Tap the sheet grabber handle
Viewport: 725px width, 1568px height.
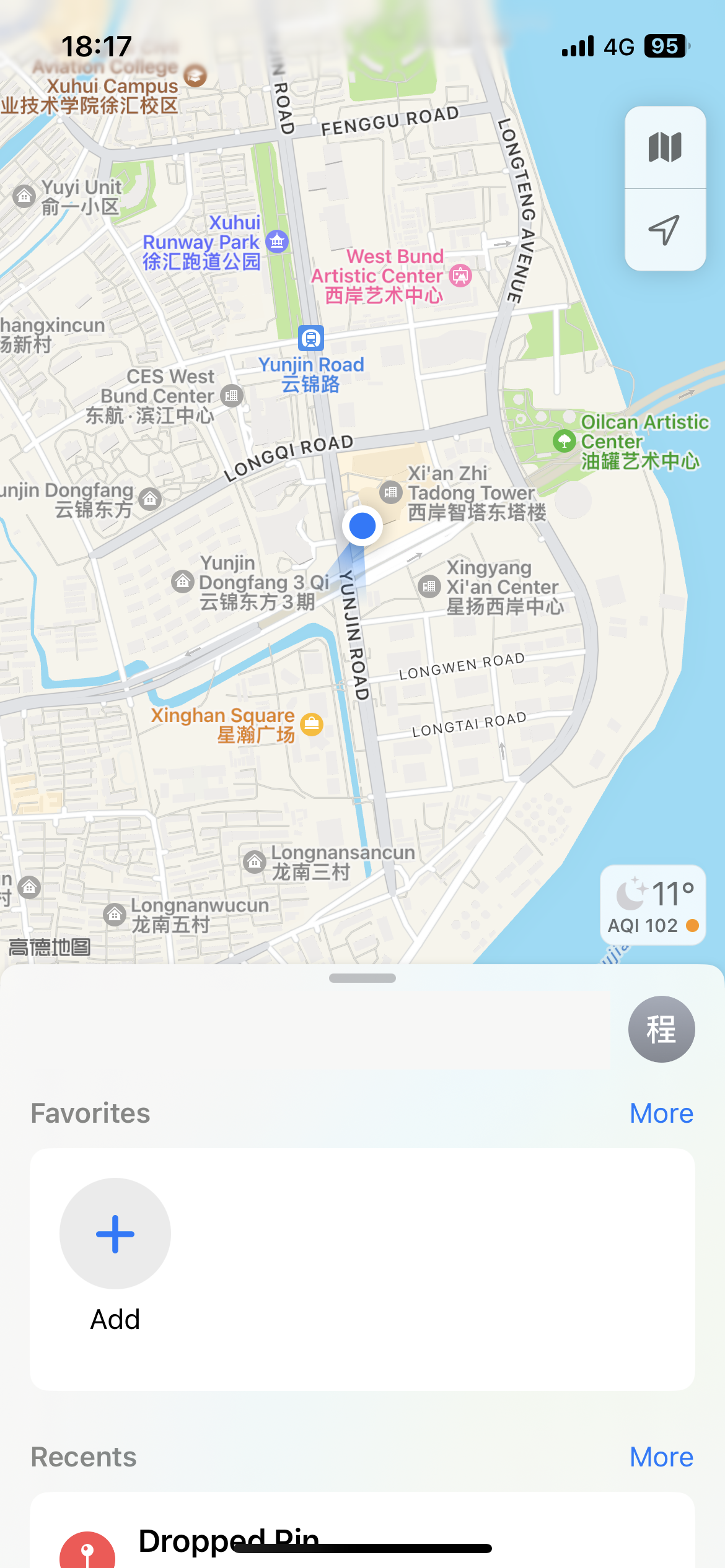coord(362,978)
